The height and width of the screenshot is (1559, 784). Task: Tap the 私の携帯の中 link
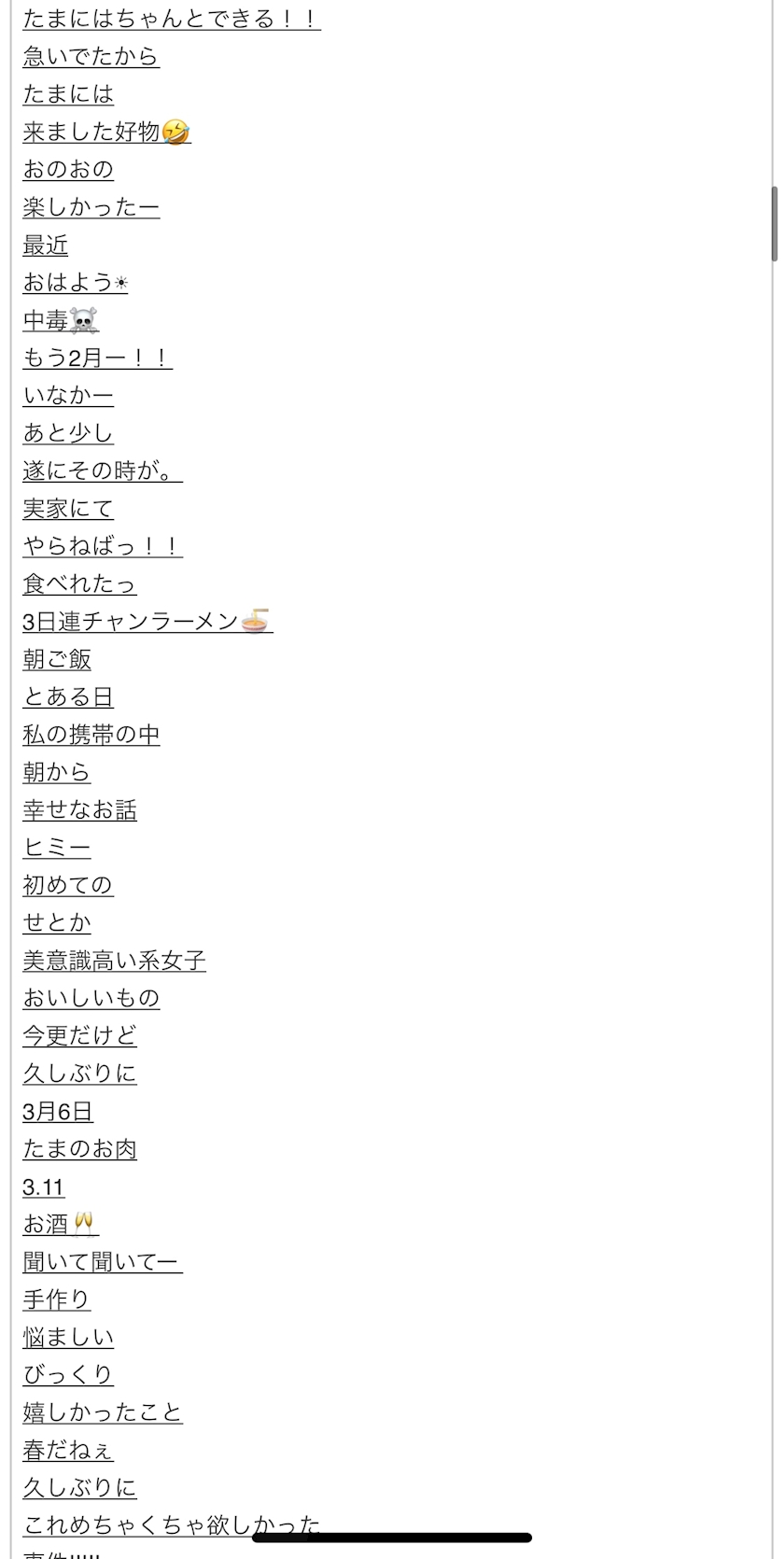(x=91, y=735)
